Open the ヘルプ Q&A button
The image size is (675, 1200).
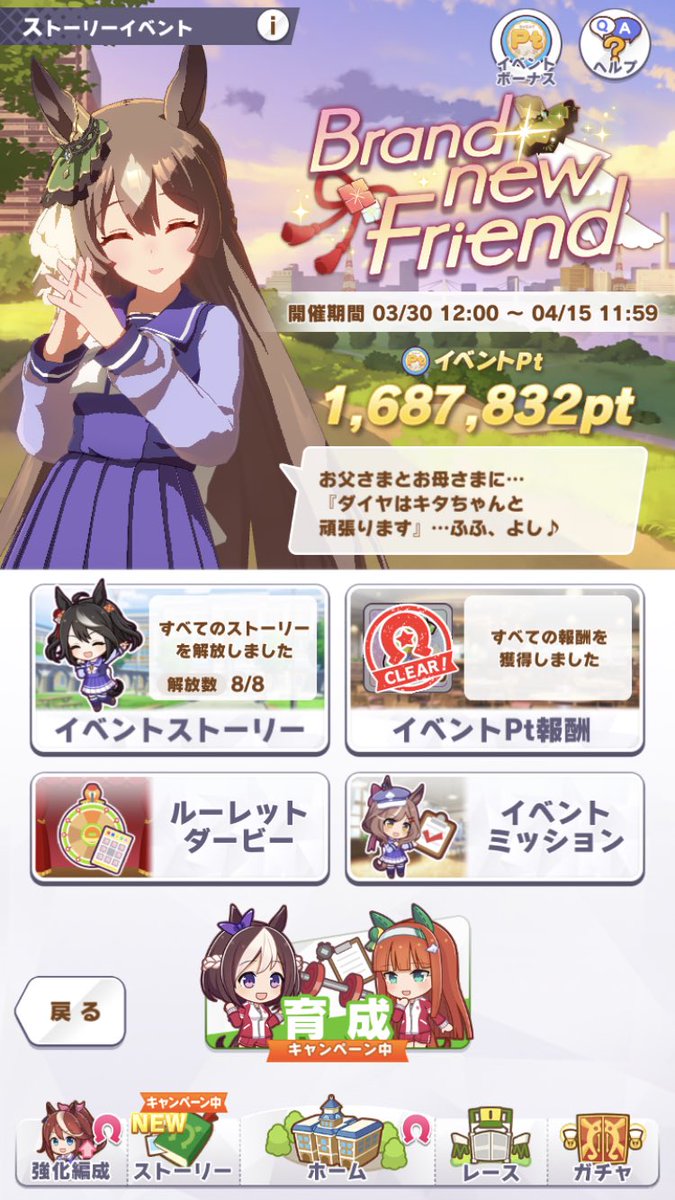pos(615,47)
